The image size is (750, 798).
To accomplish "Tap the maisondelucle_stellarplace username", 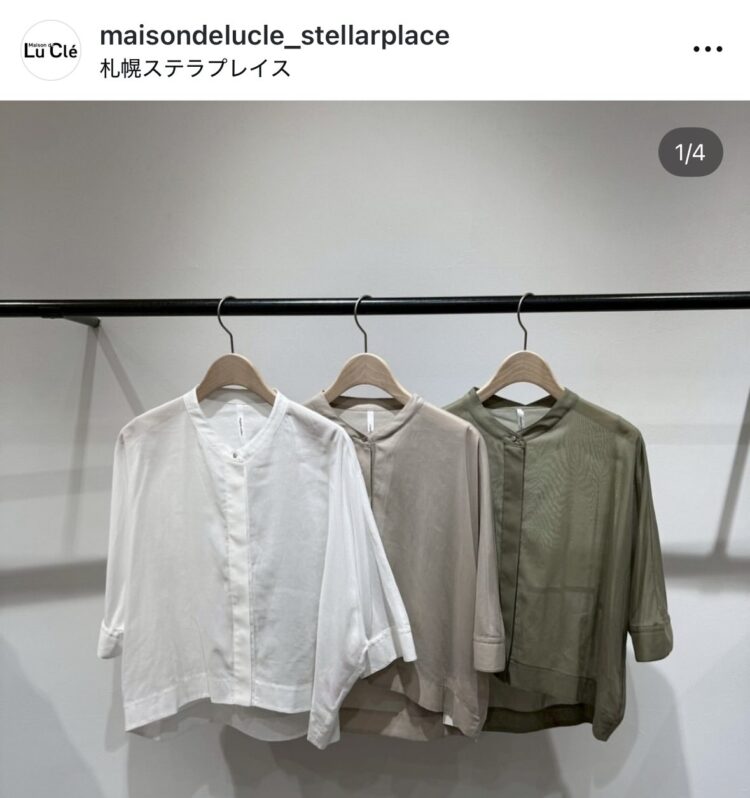I will click(x=275, y=36).
